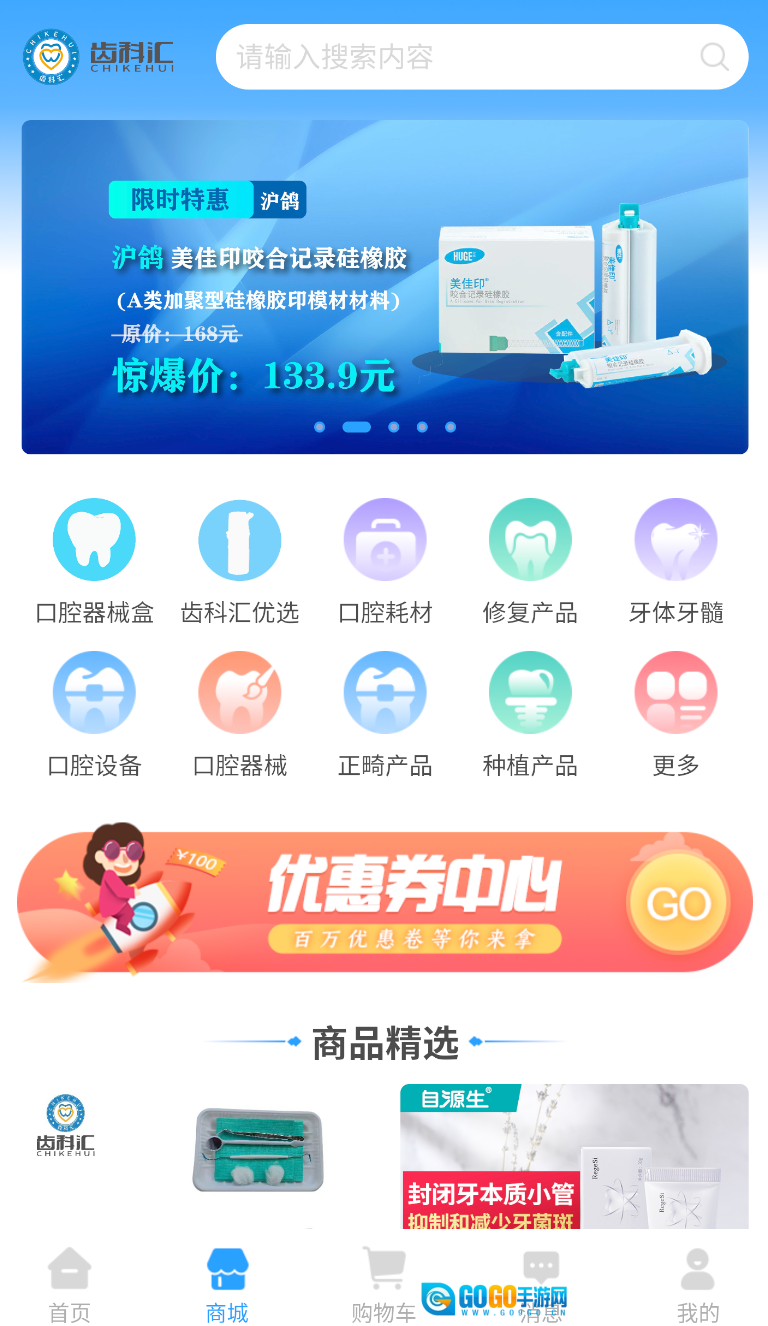
Task: Select the 齿科汇优选 category icon
Action: click(240, 539)
